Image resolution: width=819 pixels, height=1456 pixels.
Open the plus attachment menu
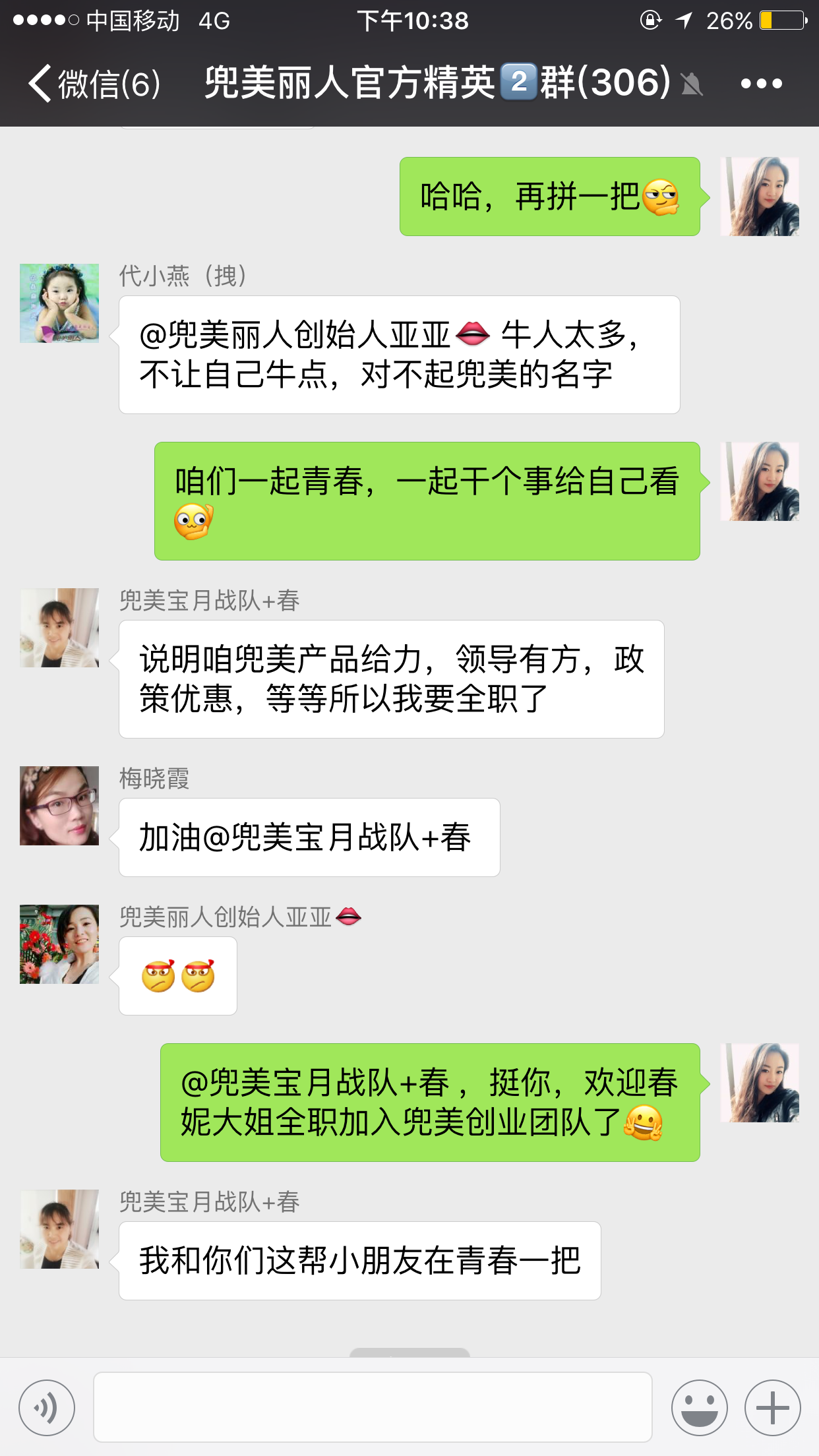[772, 1408]
